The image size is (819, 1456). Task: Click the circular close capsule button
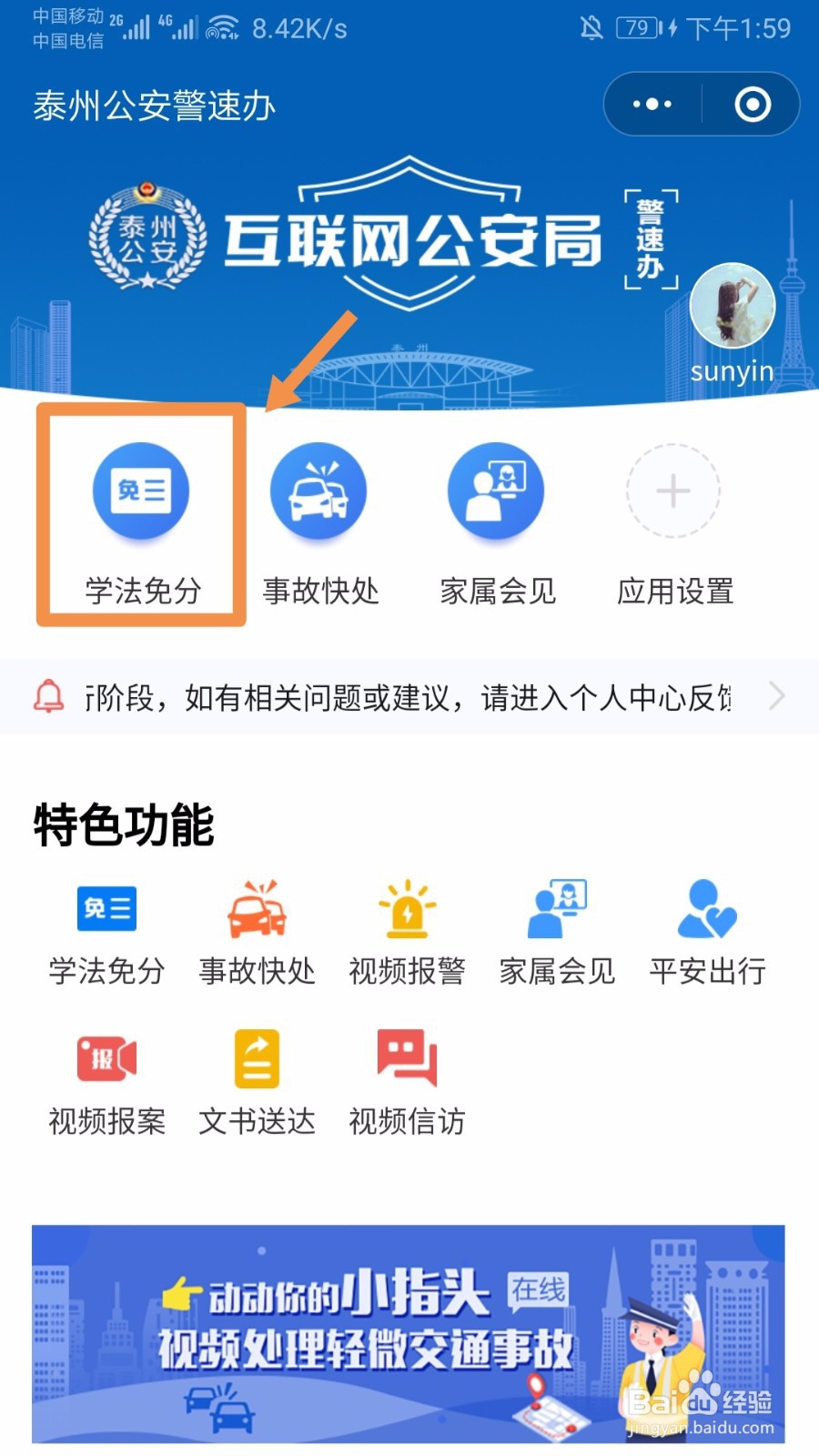pos(753,105)
